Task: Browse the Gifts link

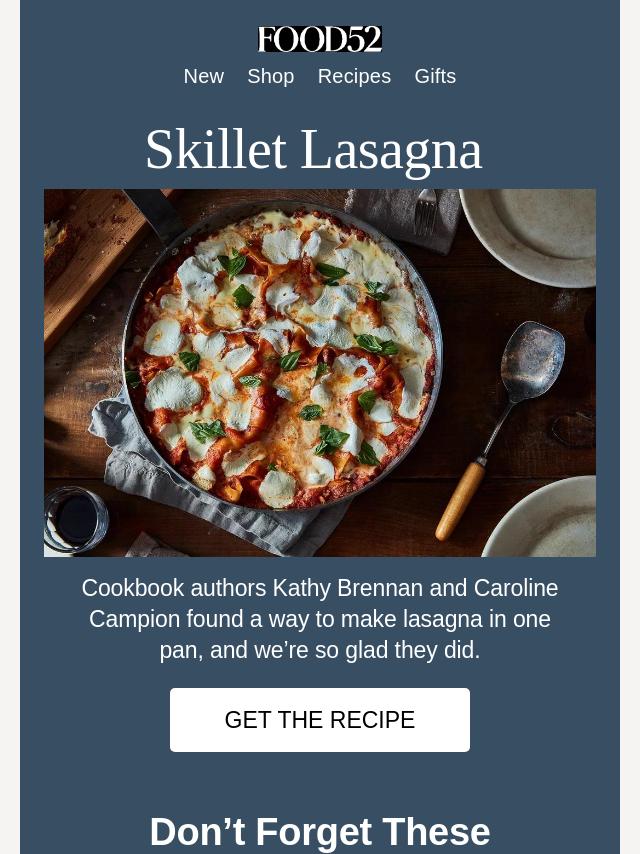Action: [x=435, y=76]
